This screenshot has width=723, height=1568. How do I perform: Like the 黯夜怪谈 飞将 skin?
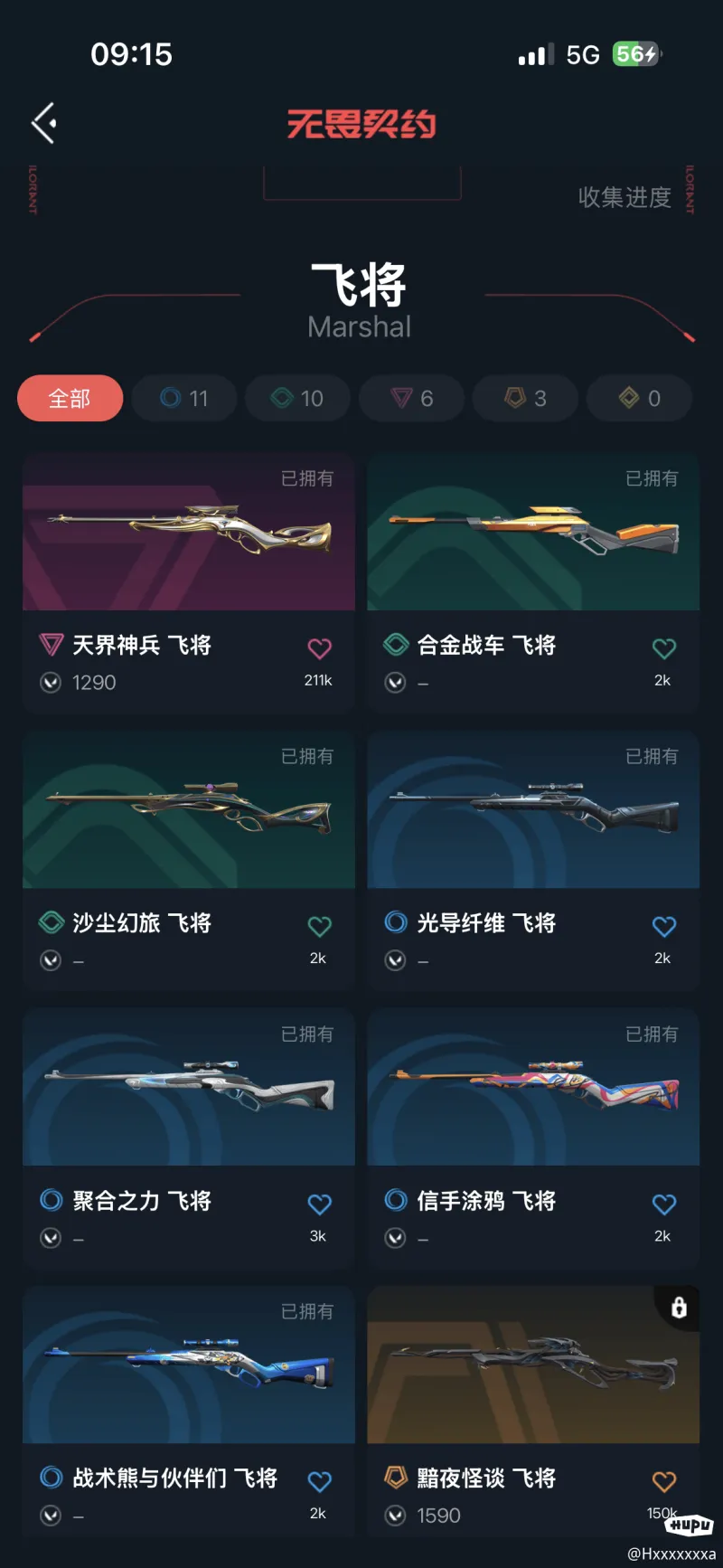click(663, 1481)
